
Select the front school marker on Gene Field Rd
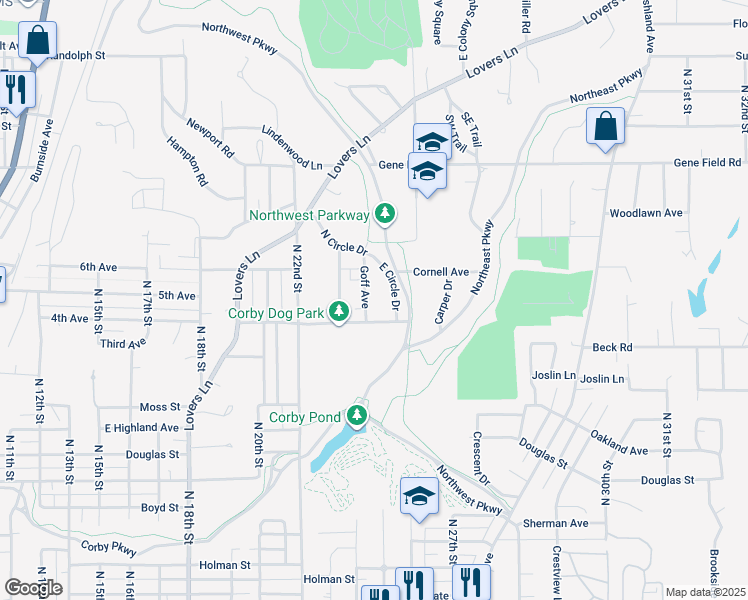427,172
